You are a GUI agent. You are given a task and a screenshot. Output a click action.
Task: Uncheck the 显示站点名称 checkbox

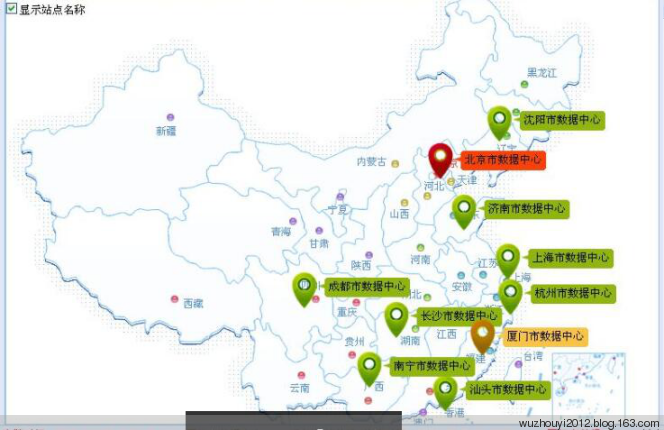pos(11,9)
